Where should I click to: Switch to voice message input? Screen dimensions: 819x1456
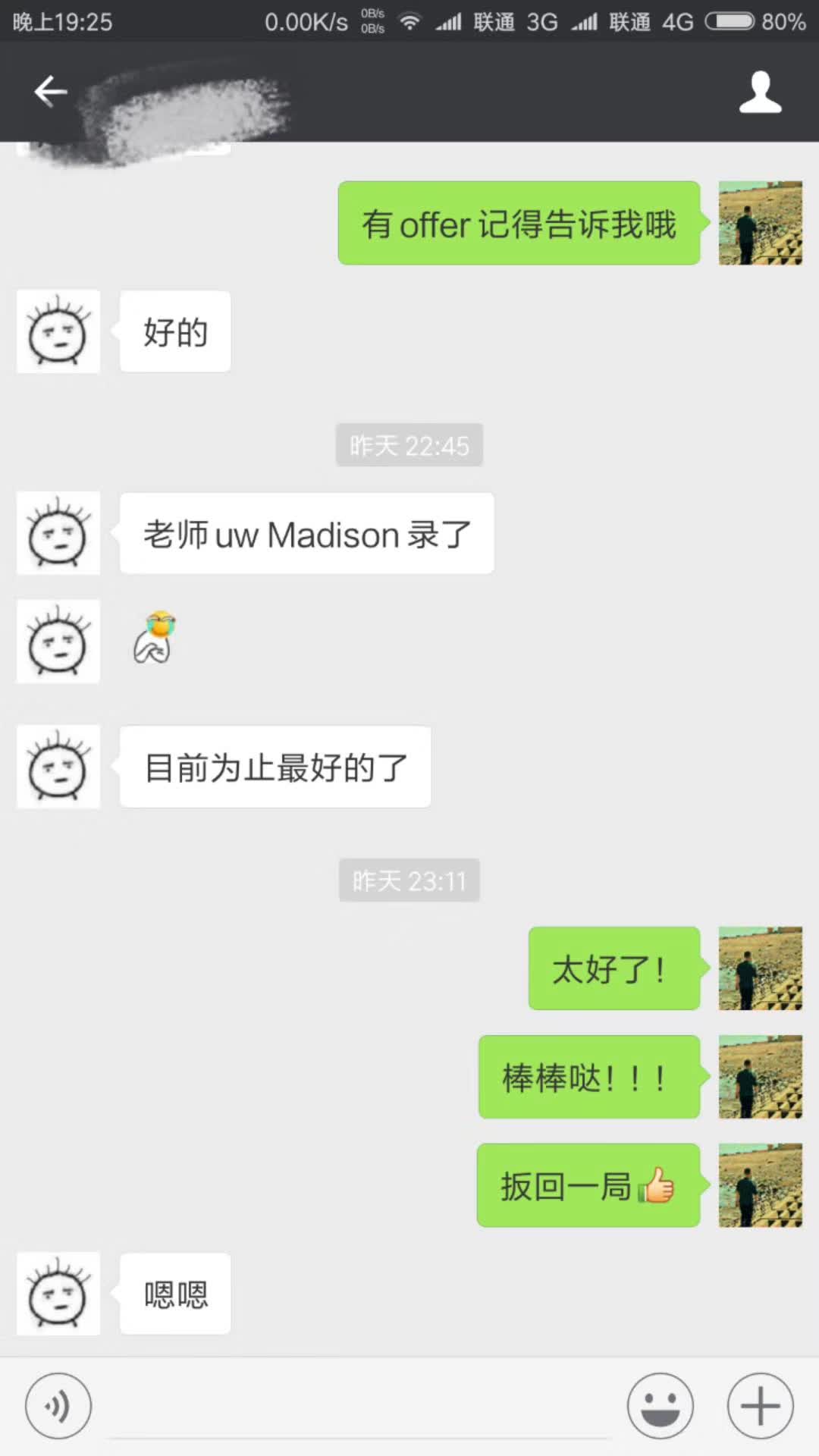[x=58, y=1406]
